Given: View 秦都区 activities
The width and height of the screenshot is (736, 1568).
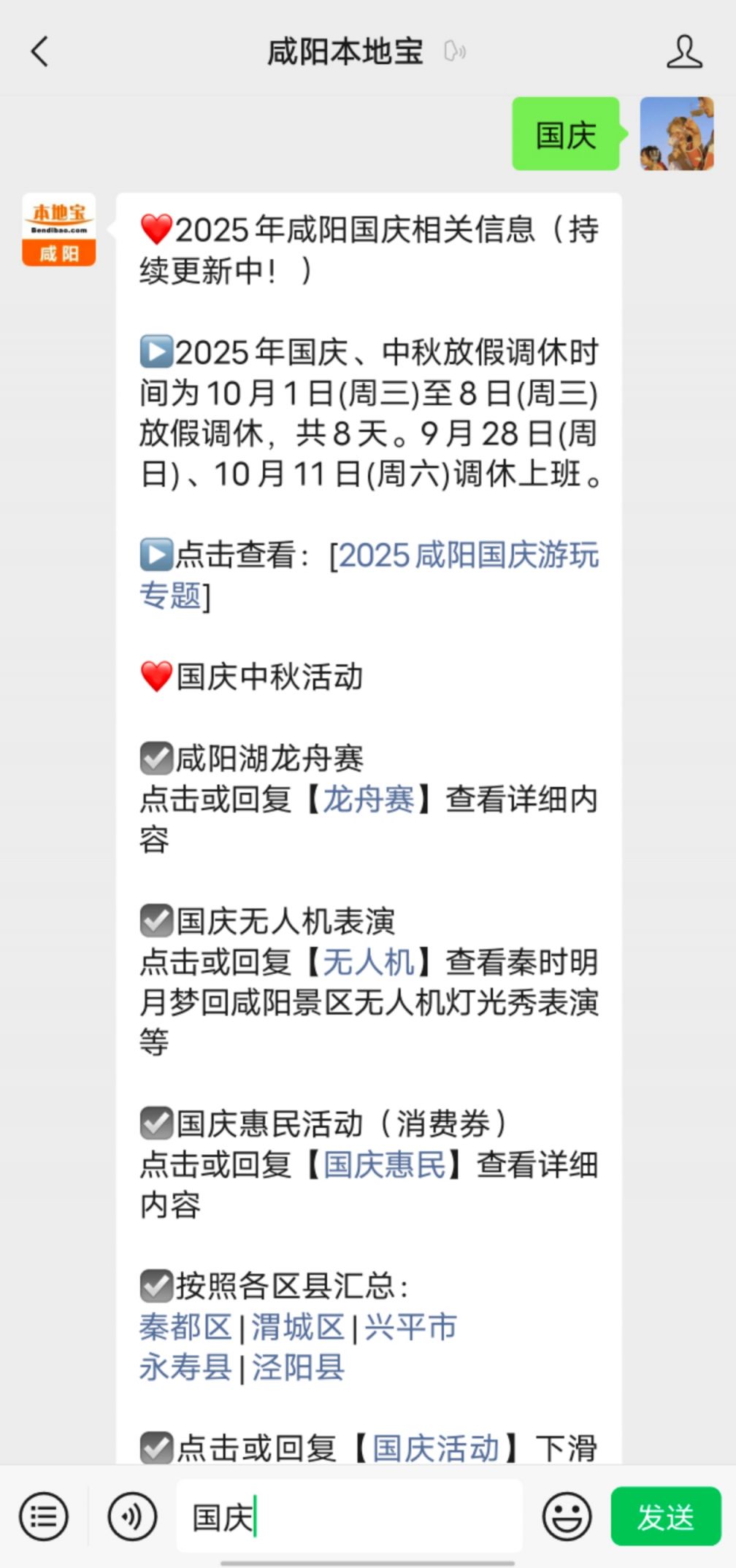Looking at the screenshot, I should point(185,1327).
